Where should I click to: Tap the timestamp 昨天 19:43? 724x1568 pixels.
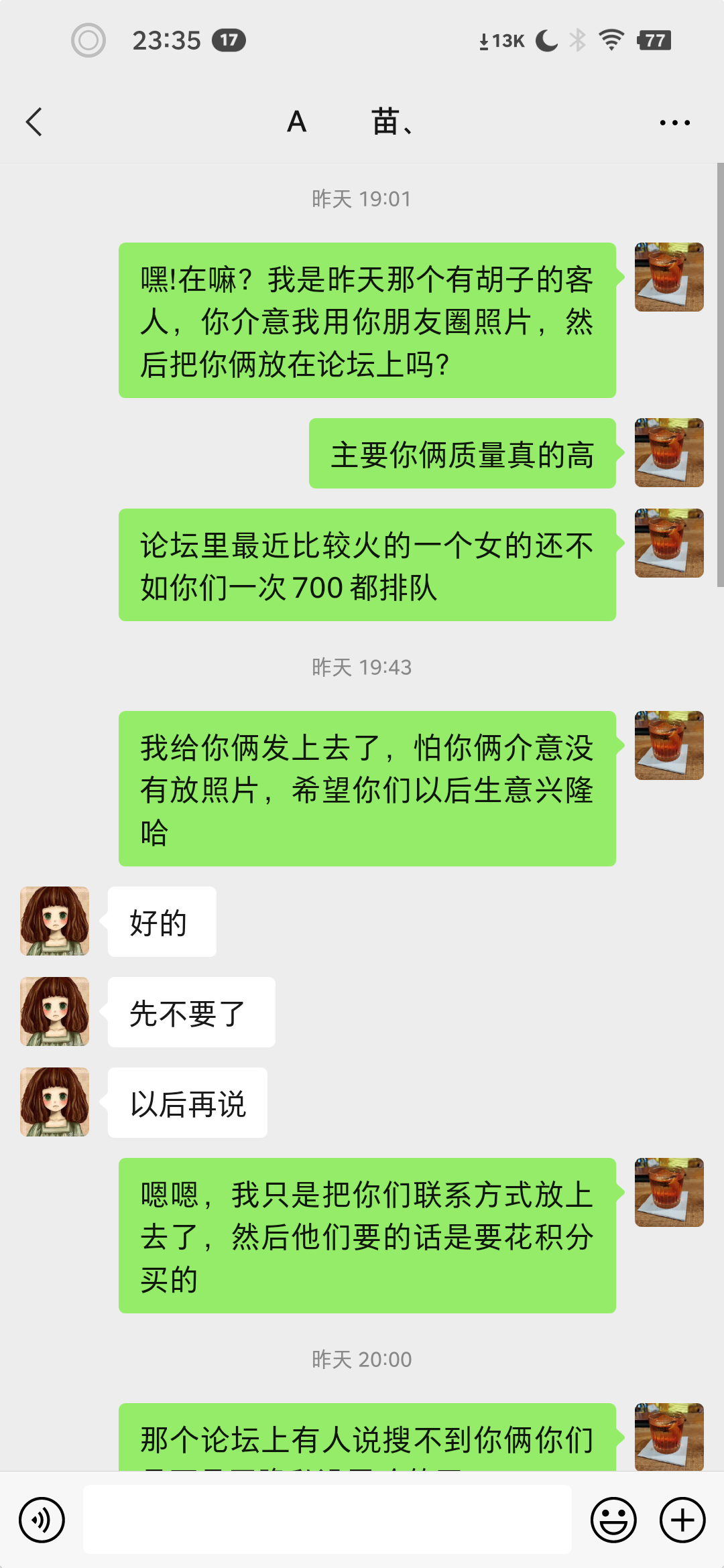(x=362, y=667)
